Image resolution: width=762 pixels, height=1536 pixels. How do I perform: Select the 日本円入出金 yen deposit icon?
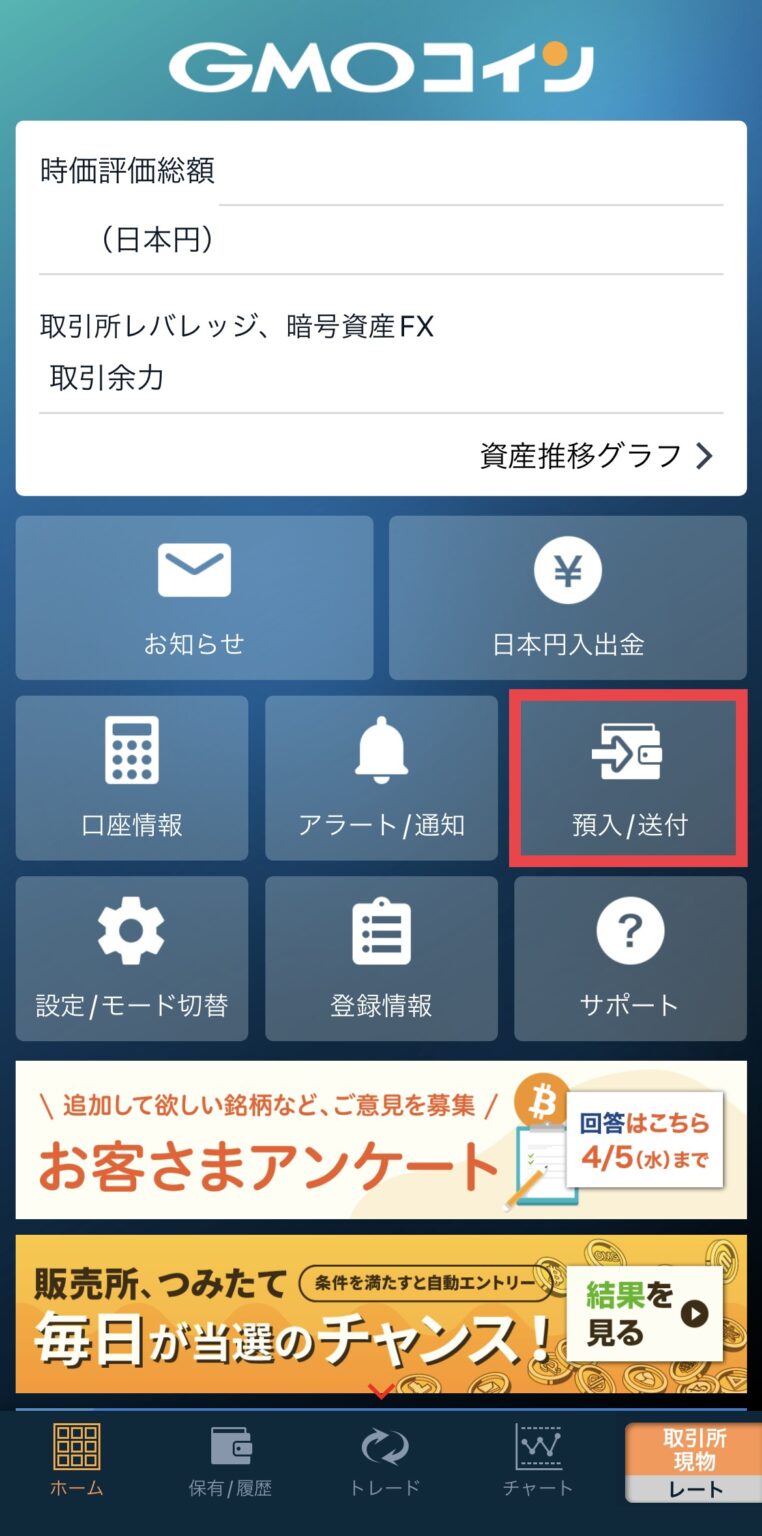567,571
